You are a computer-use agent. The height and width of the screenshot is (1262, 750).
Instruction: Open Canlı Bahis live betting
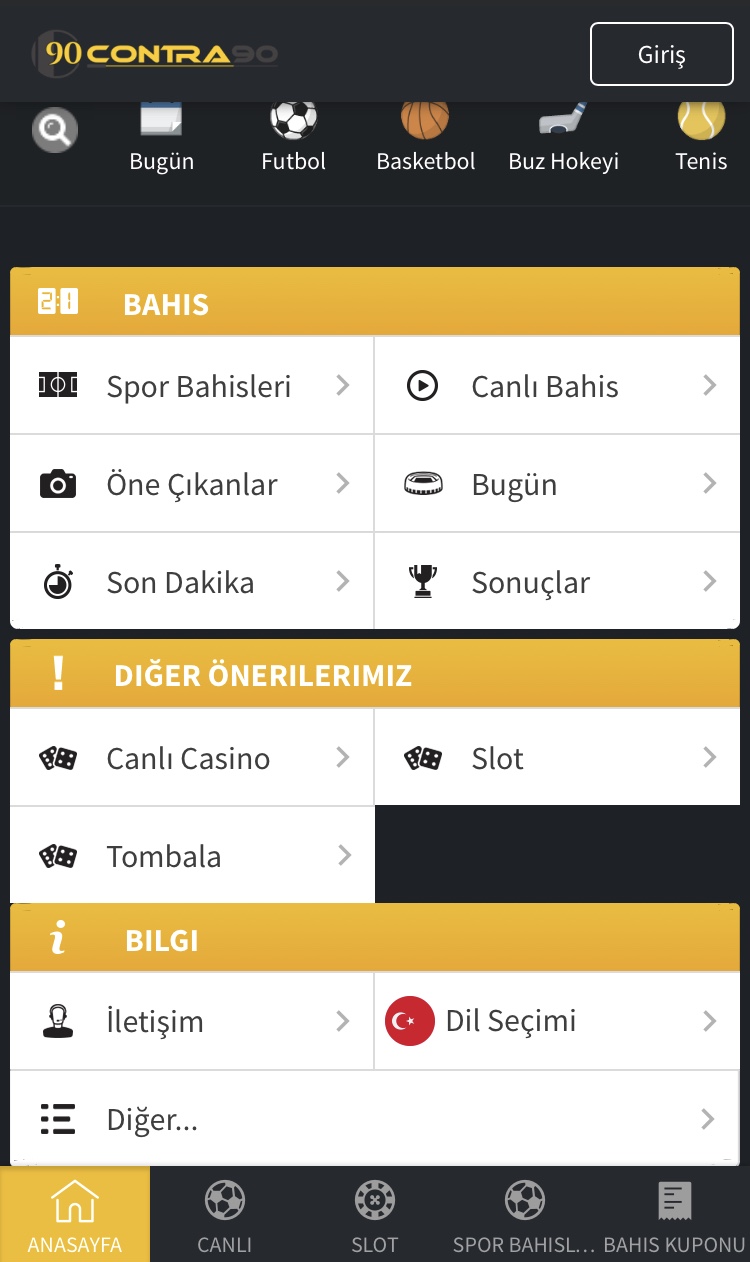coord(557,386)
